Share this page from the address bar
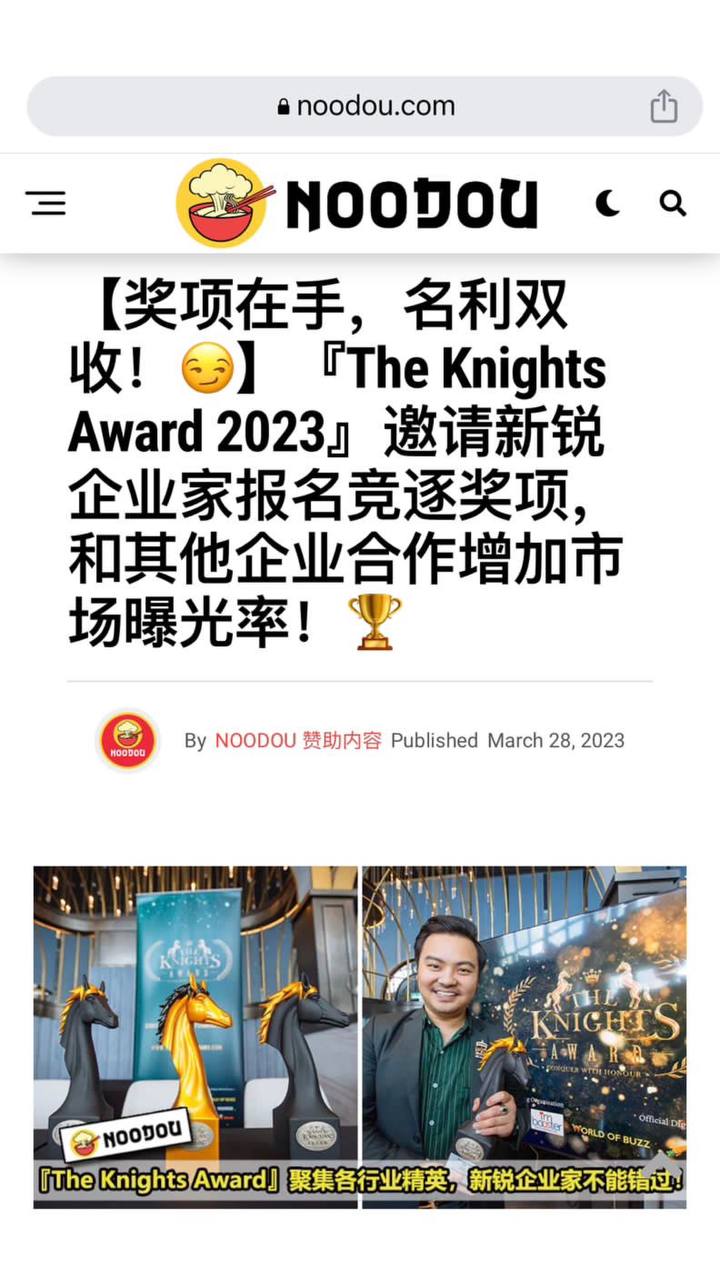Image resolution: width=720 pixels, height=1280 pixels. (x=664, y=106)
